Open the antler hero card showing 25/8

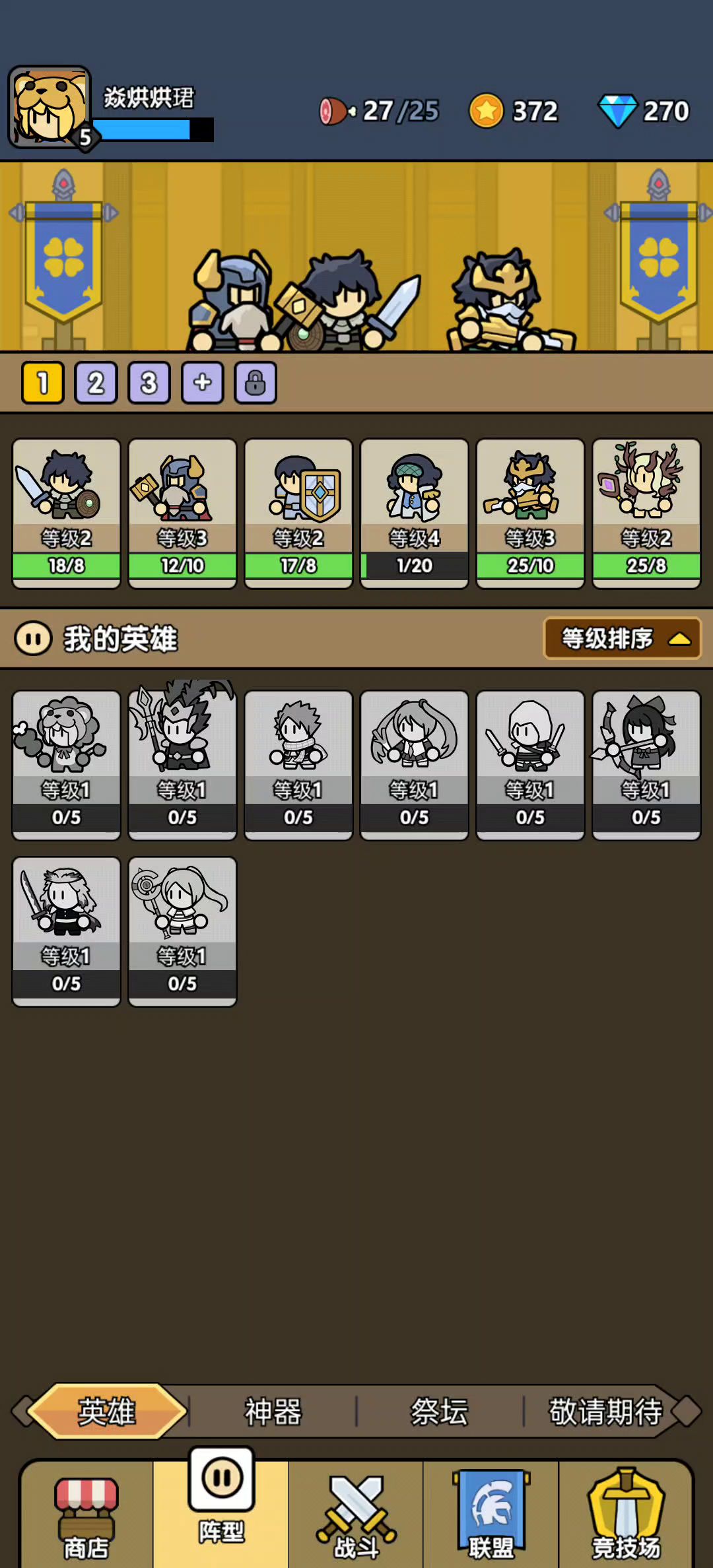646,511
